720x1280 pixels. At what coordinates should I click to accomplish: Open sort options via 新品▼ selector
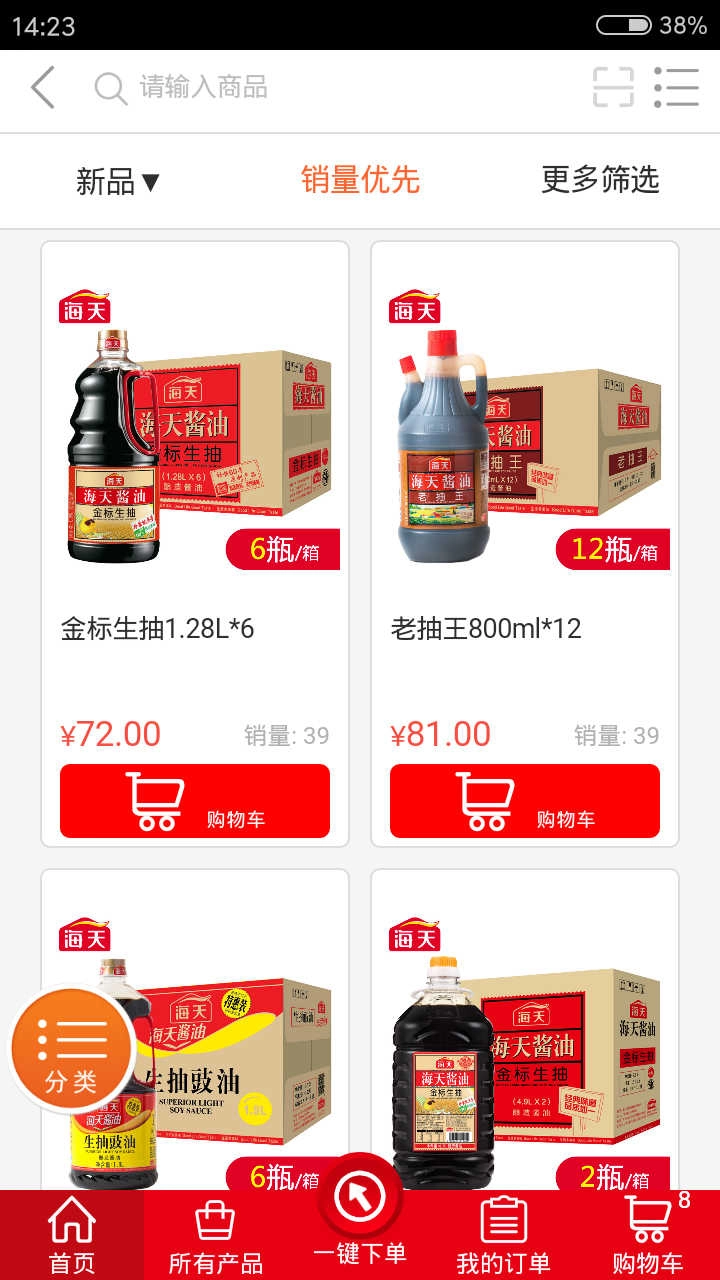pyautogui.click(x=118, y=180)
